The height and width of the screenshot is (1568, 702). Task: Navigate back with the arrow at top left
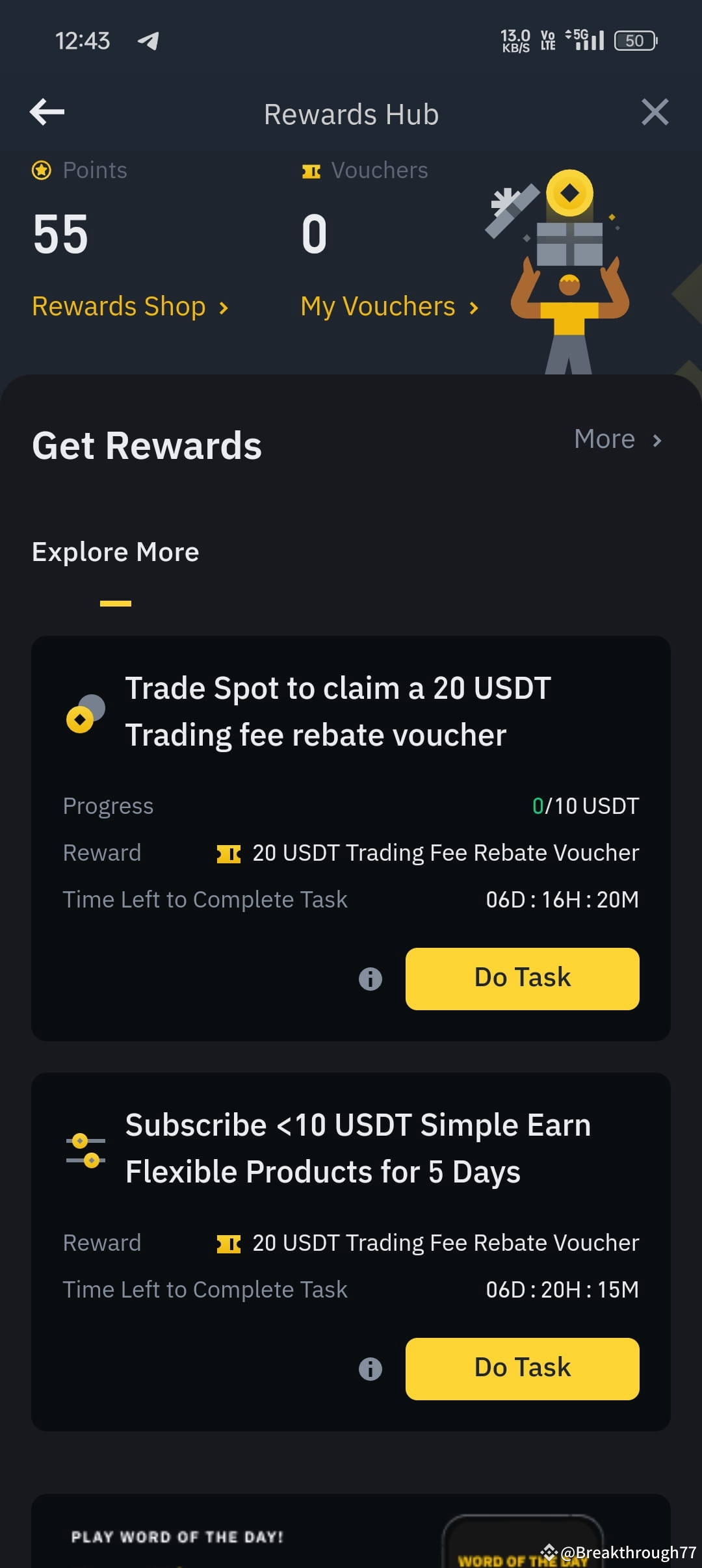point(45,112)
